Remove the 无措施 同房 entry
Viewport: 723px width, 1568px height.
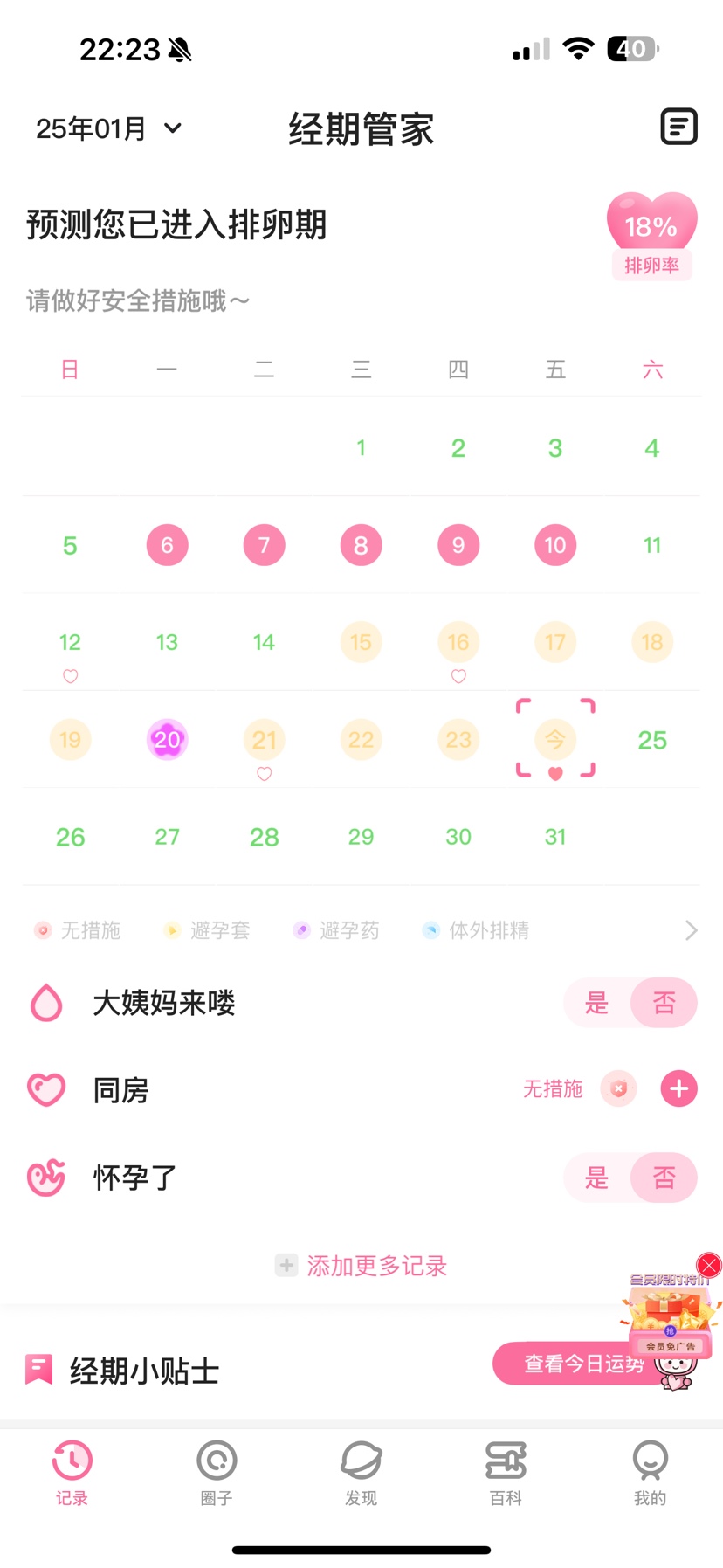tap(618, 1088)
